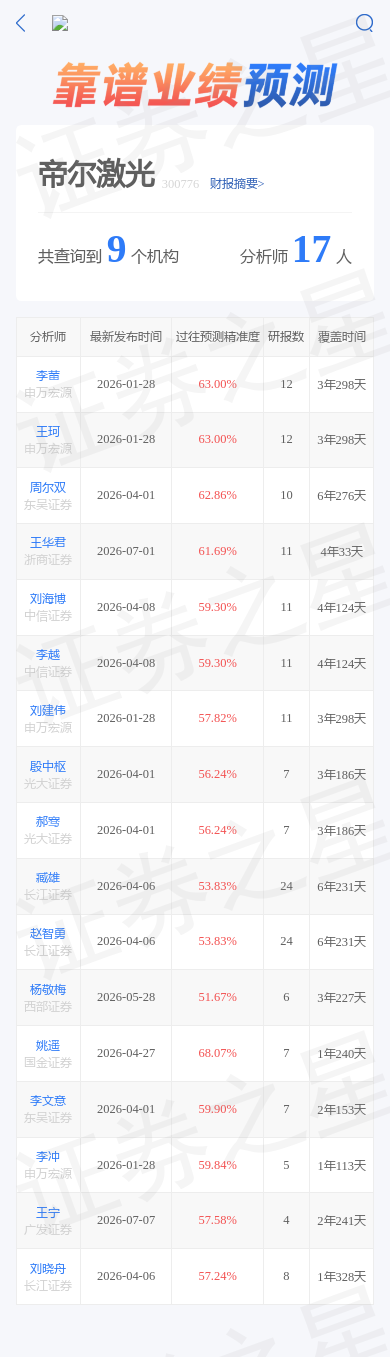This screenshot has height=1357, width=390.
Task: Tap analyst name 李冲
Action: coord(48,1156)
